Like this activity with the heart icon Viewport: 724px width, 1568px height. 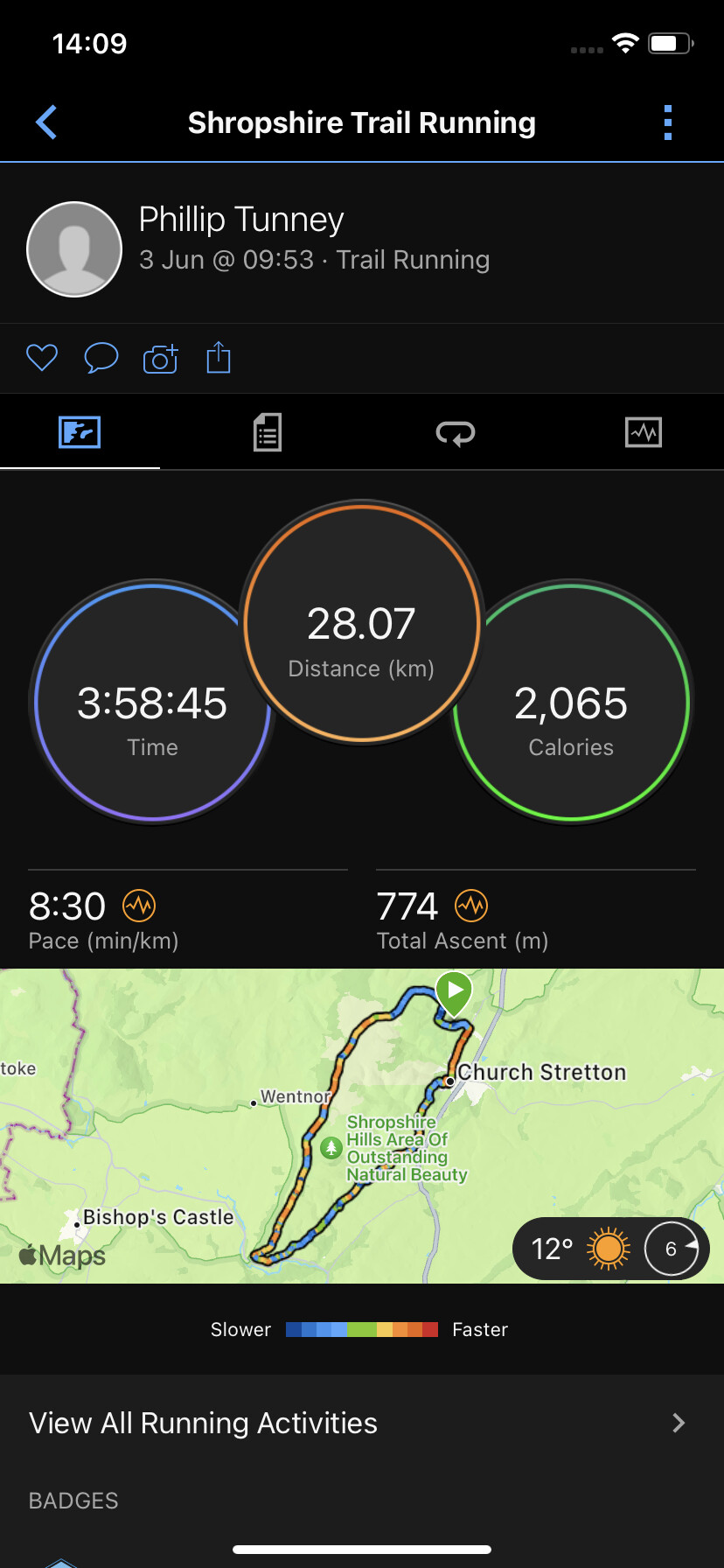click(x=42, y=358)
